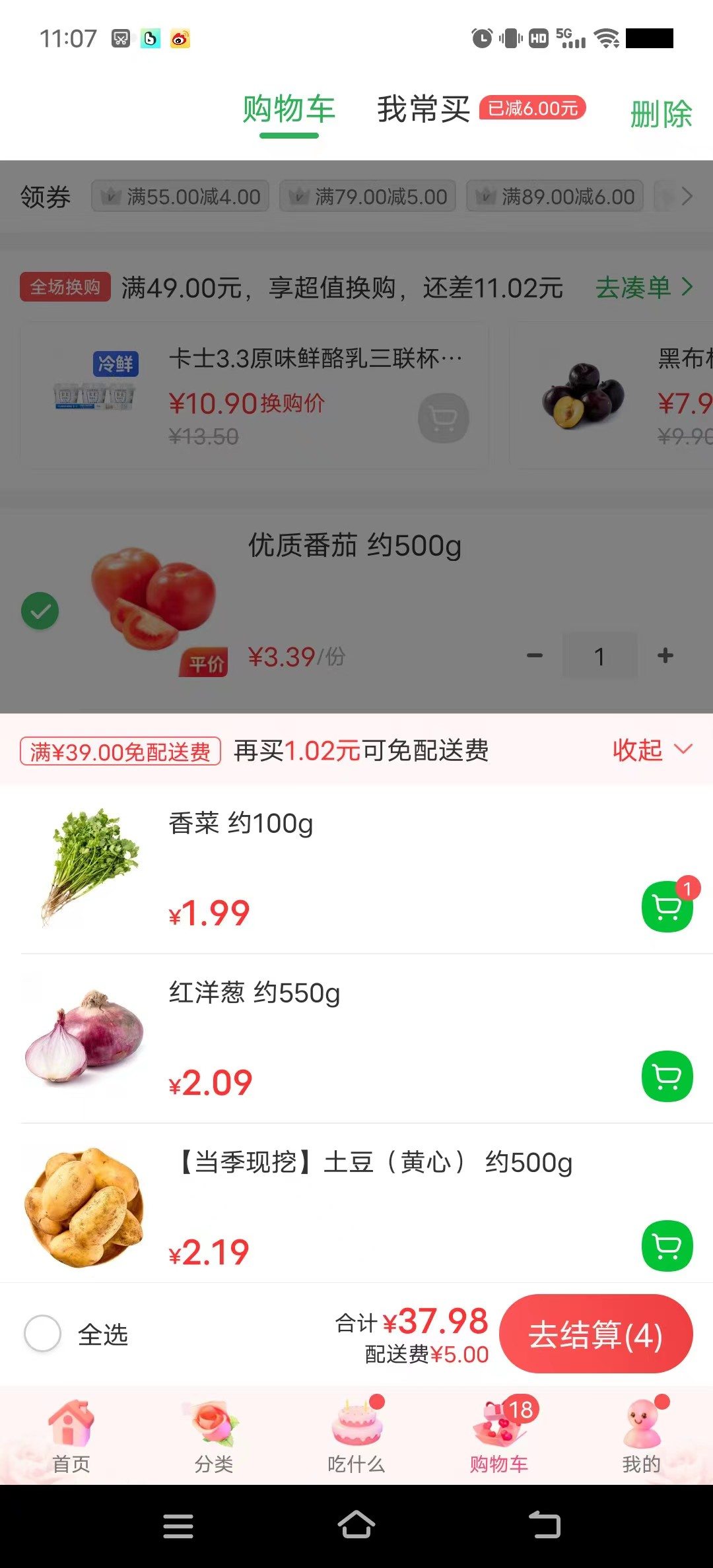Screen dimensions: 713x1568
Task: Go to the 首页 tab
Action: (71, 1437)
